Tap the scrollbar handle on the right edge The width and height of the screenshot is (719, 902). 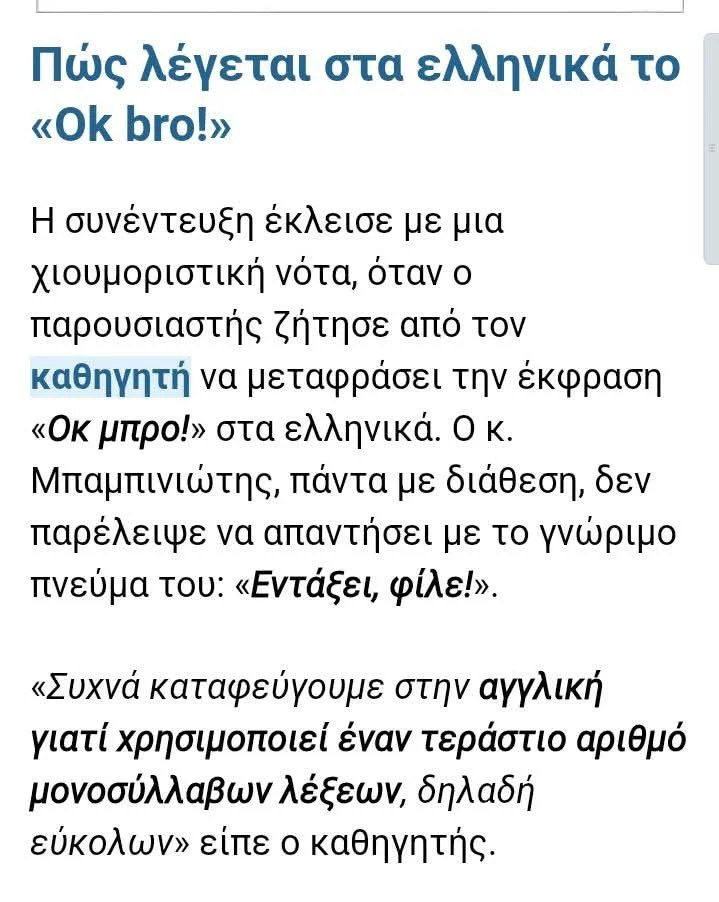click(x=712, y=148)
